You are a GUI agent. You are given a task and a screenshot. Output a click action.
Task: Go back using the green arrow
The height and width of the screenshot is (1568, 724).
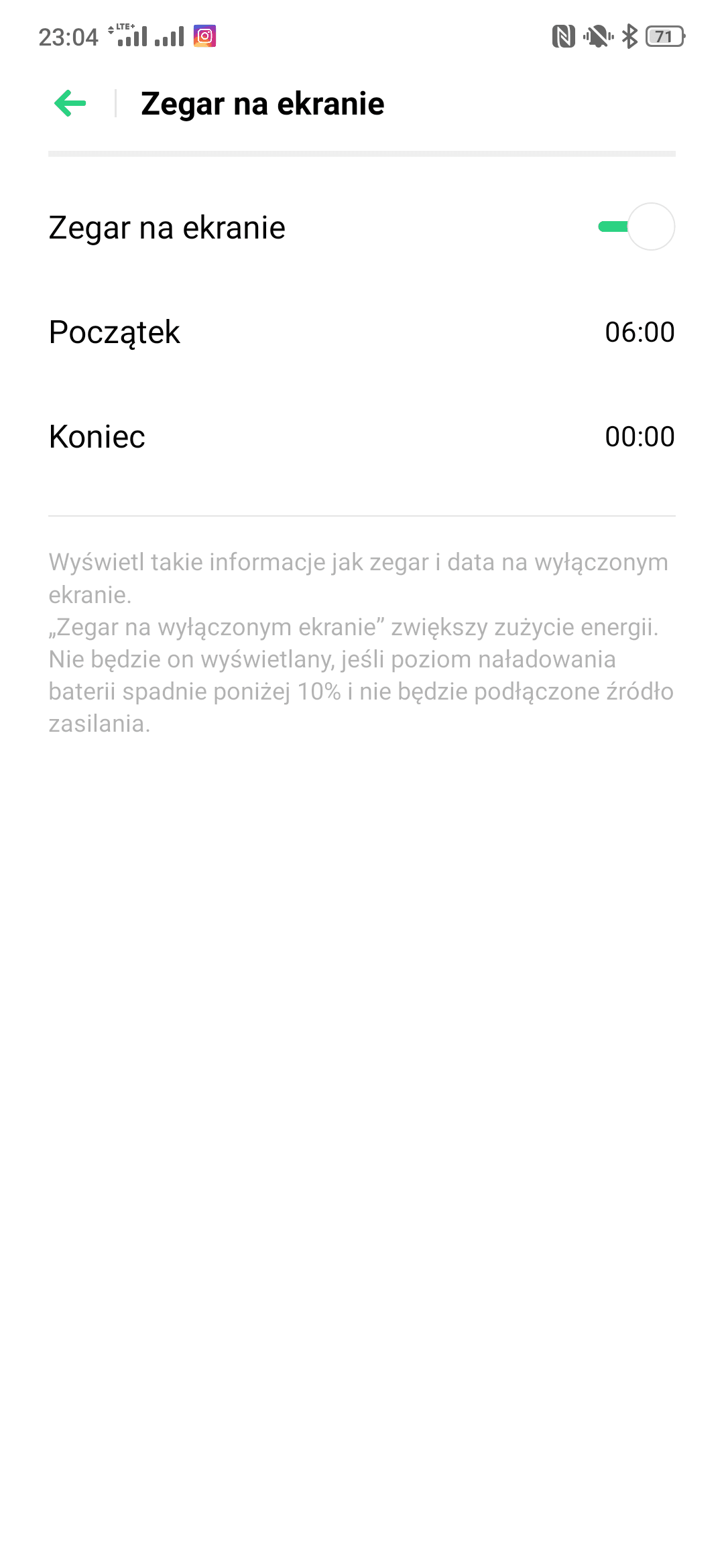click(70, 103)
